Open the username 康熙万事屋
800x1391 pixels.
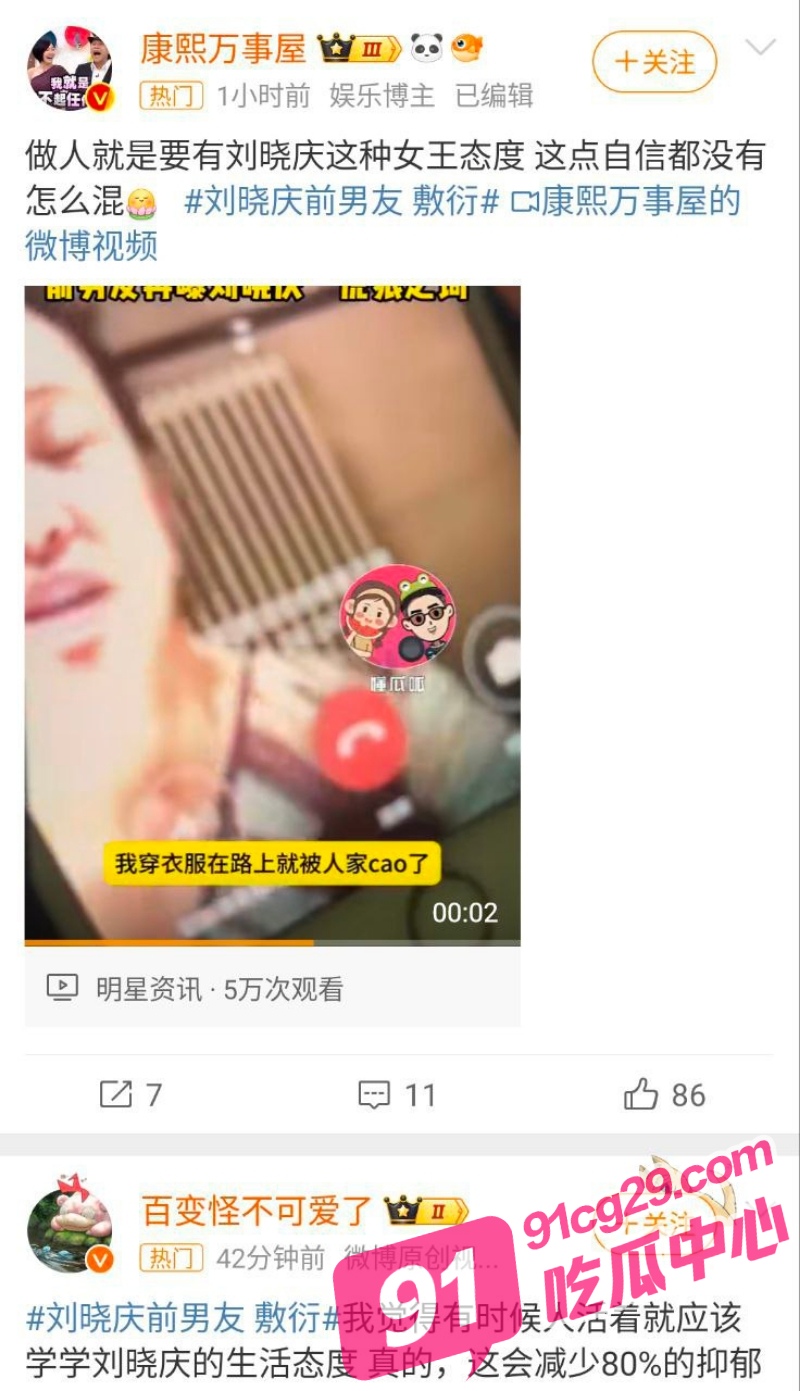[x=223, y=48]
